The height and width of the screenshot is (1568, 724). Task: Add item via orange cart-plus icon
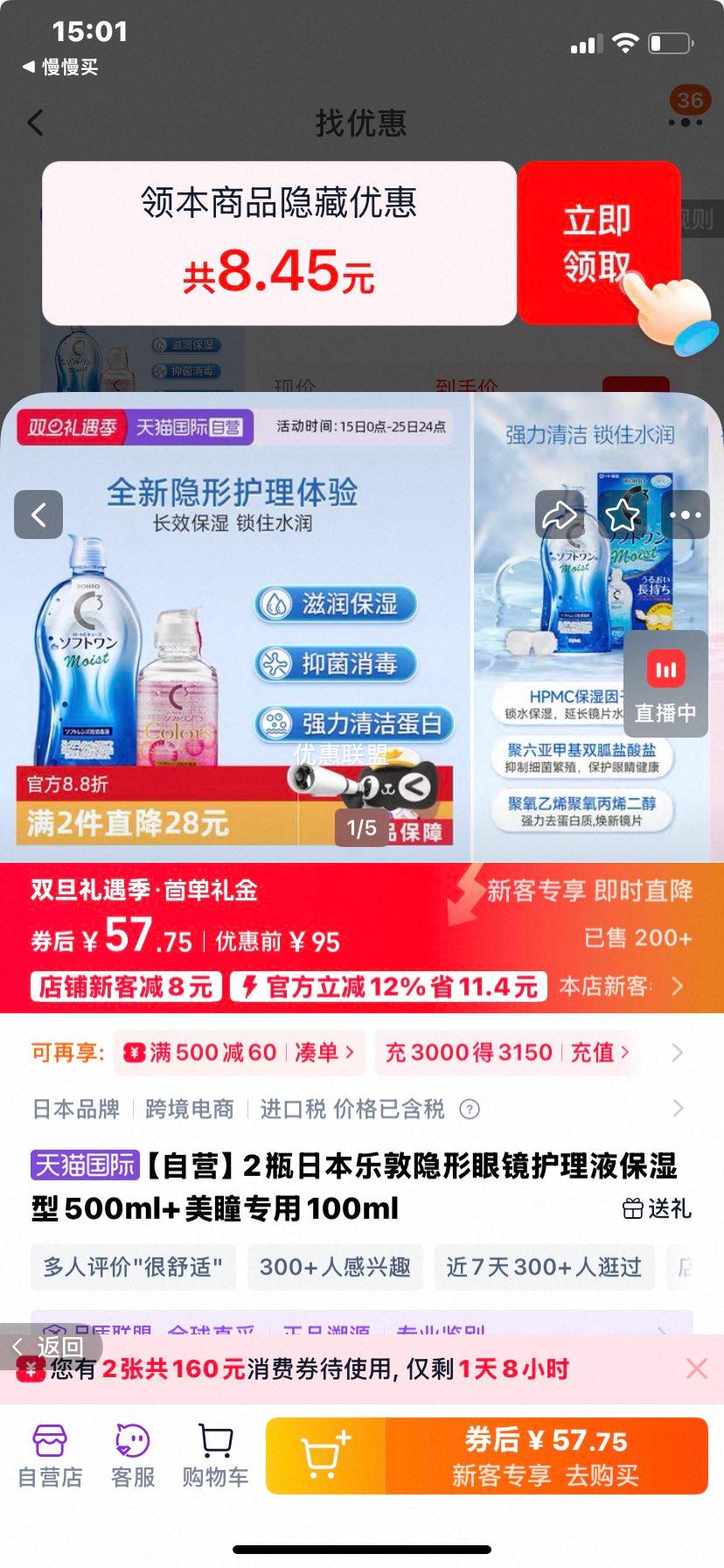click(x=324, y=1454)
